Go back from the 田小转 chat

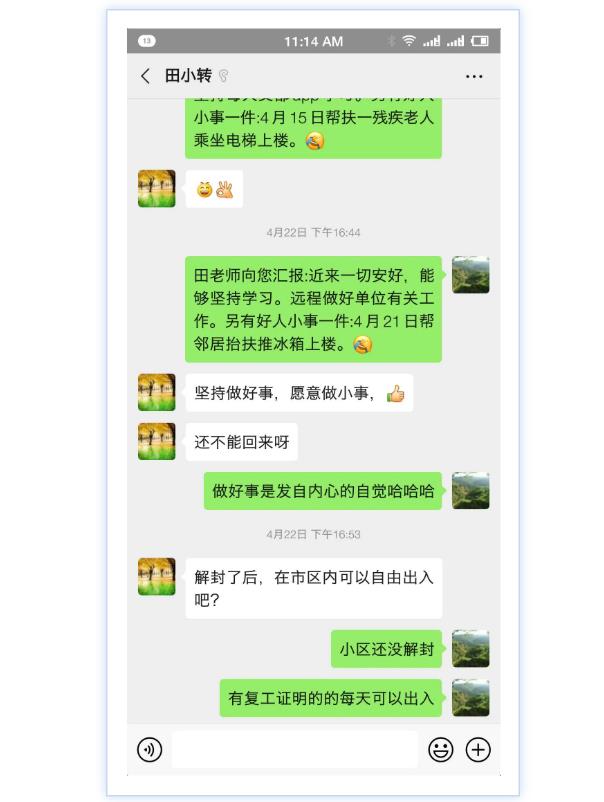pos(146,76)
